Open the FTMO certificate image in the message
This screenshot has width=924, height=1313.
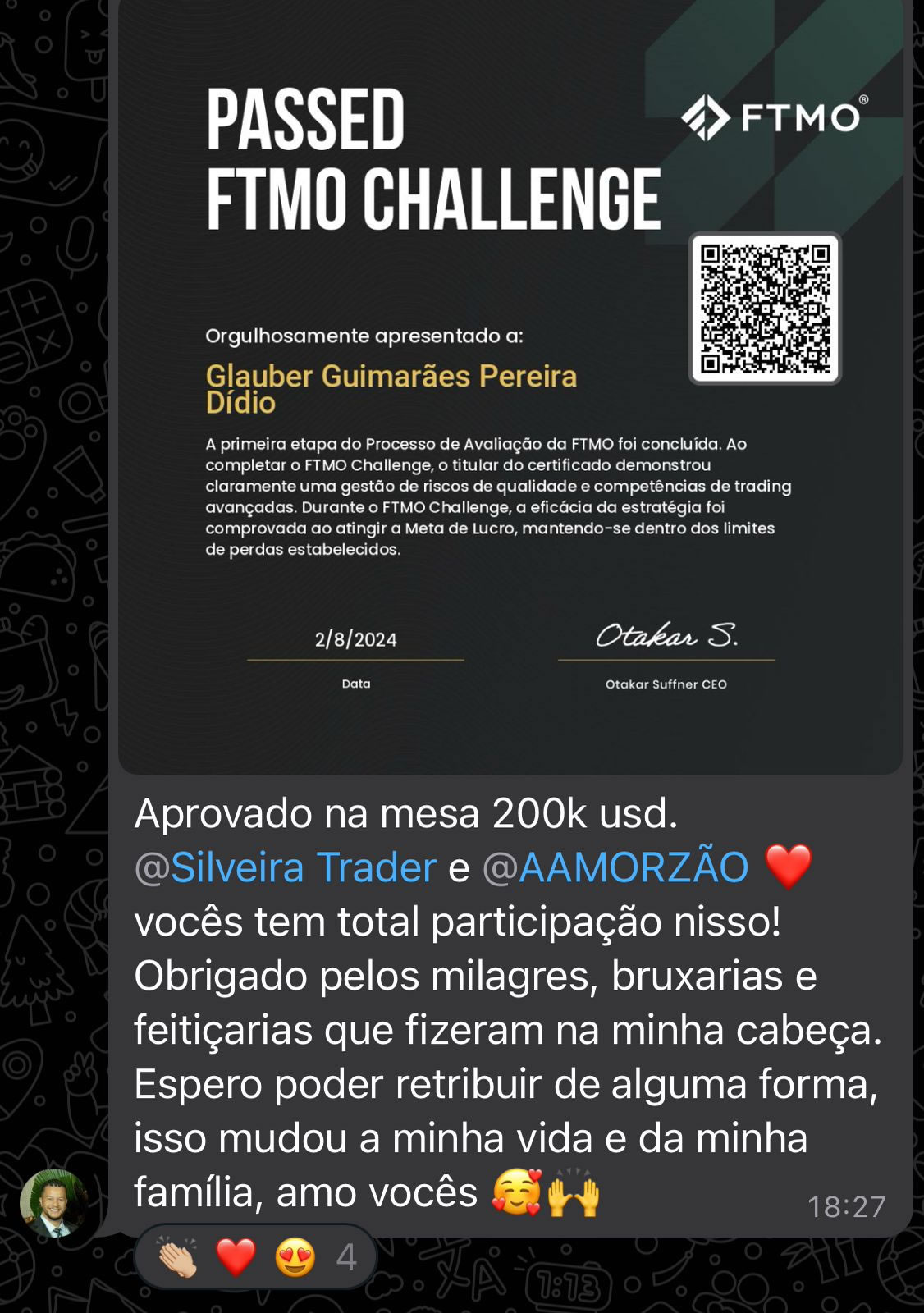click(x=510, y=386)
